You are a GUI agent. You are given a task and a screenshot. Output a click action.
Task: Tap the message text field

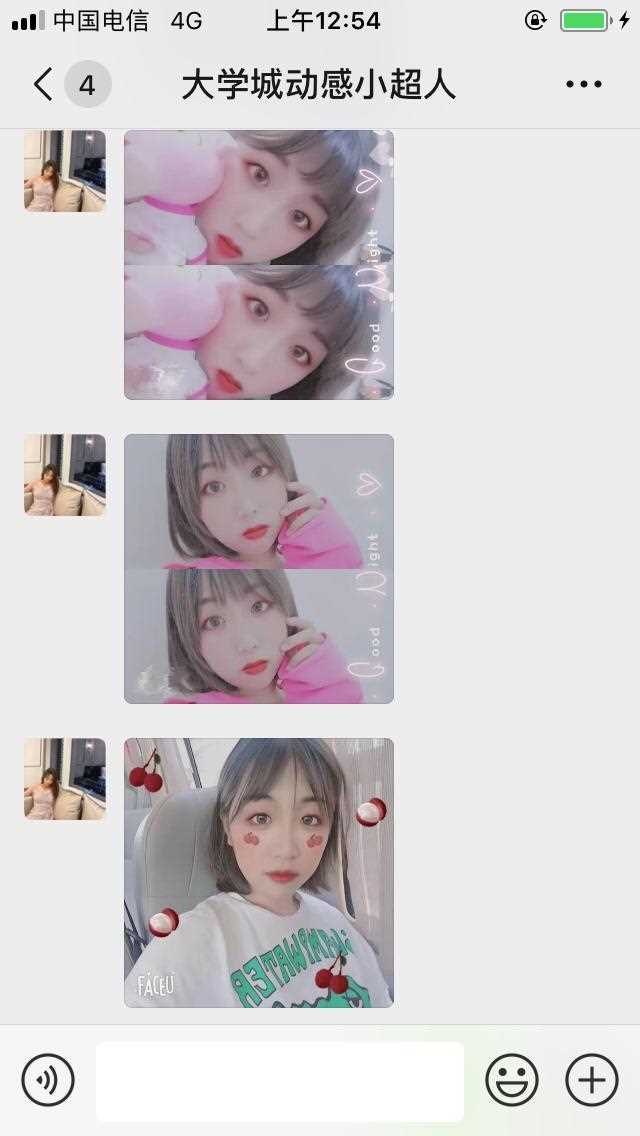(x=280, y=1081)
